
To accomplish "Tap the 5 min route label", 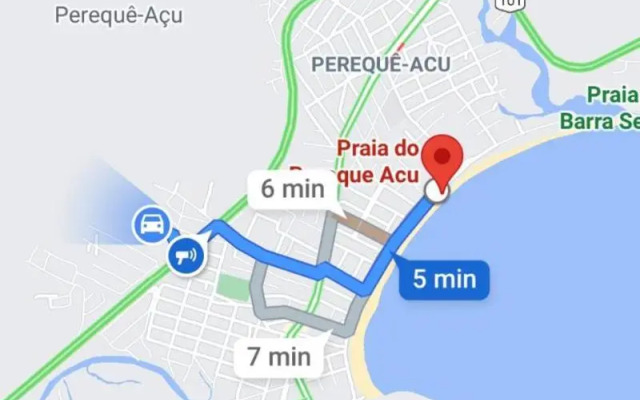I will tap(443, 279).
